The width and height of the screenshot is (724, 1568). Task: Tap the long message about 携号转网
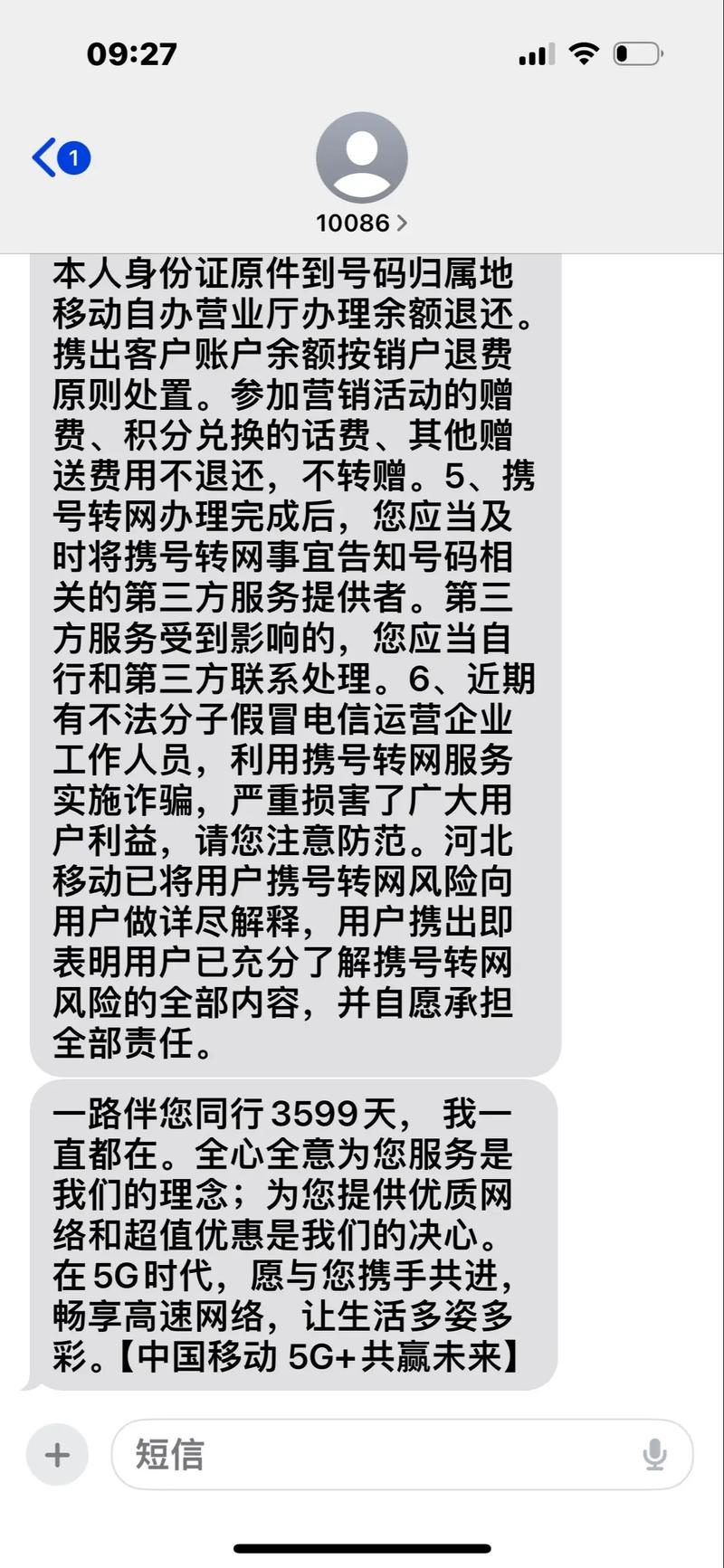(x=290, y=660)
